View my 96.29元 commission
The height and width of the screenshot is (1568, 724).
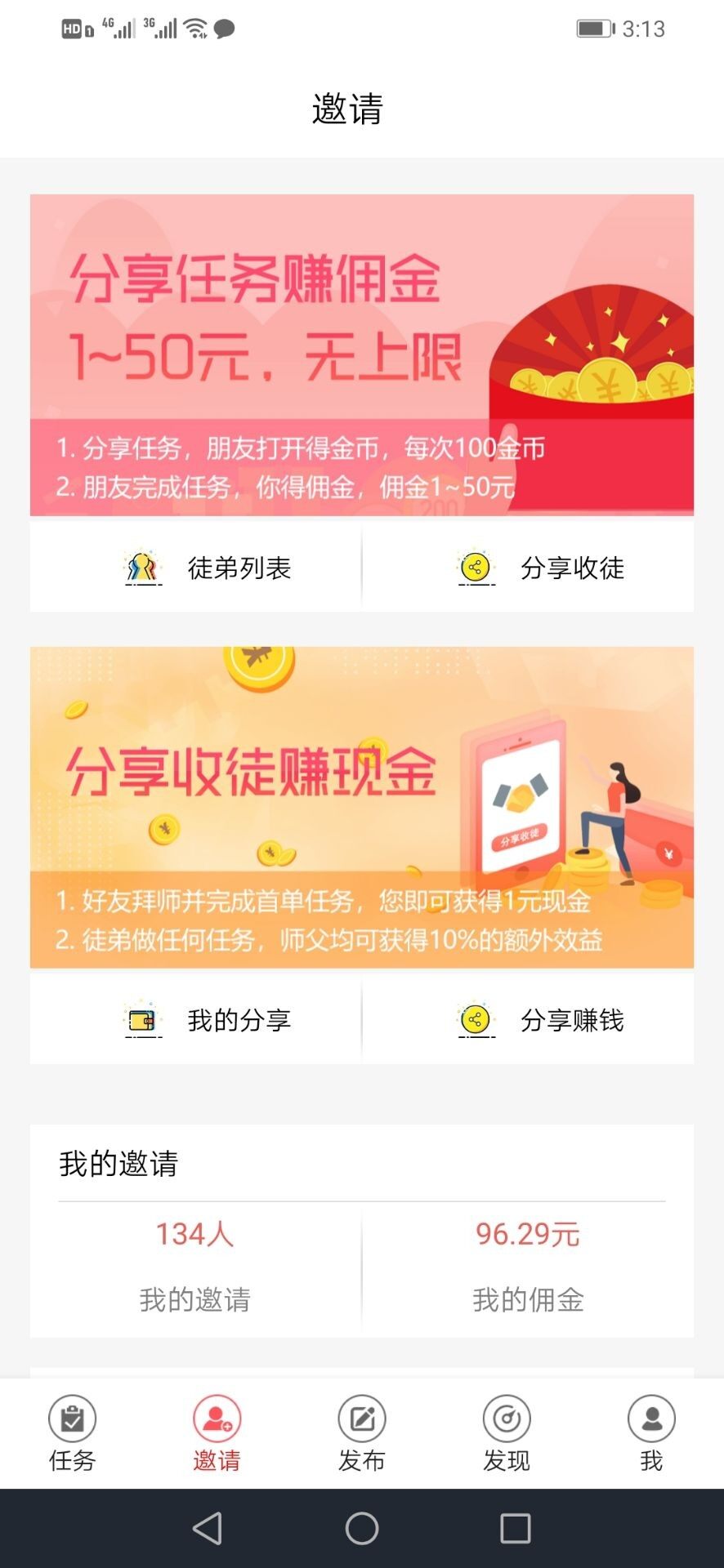point(528,1234)
